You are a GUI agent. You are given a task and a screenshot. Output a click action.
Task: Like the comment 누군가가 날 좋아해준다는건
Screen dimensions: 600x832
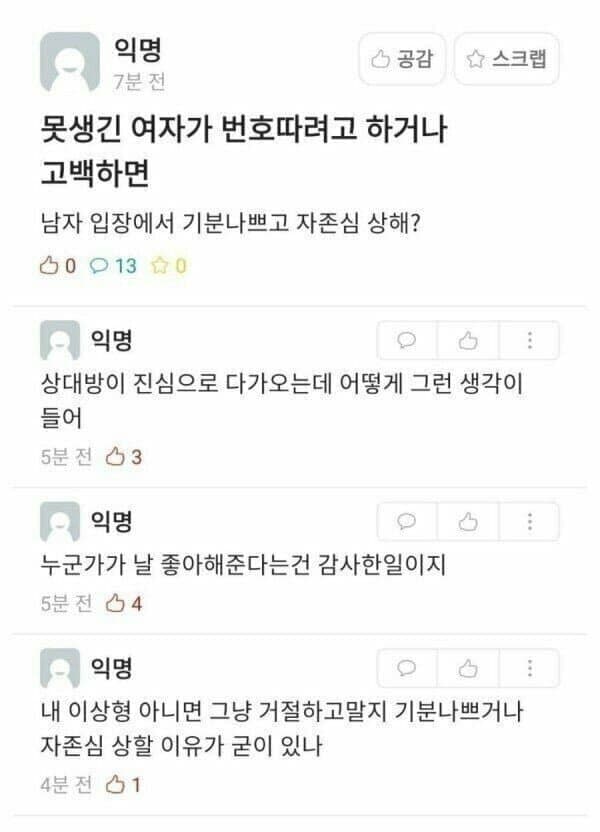click(x=468, y=521)
